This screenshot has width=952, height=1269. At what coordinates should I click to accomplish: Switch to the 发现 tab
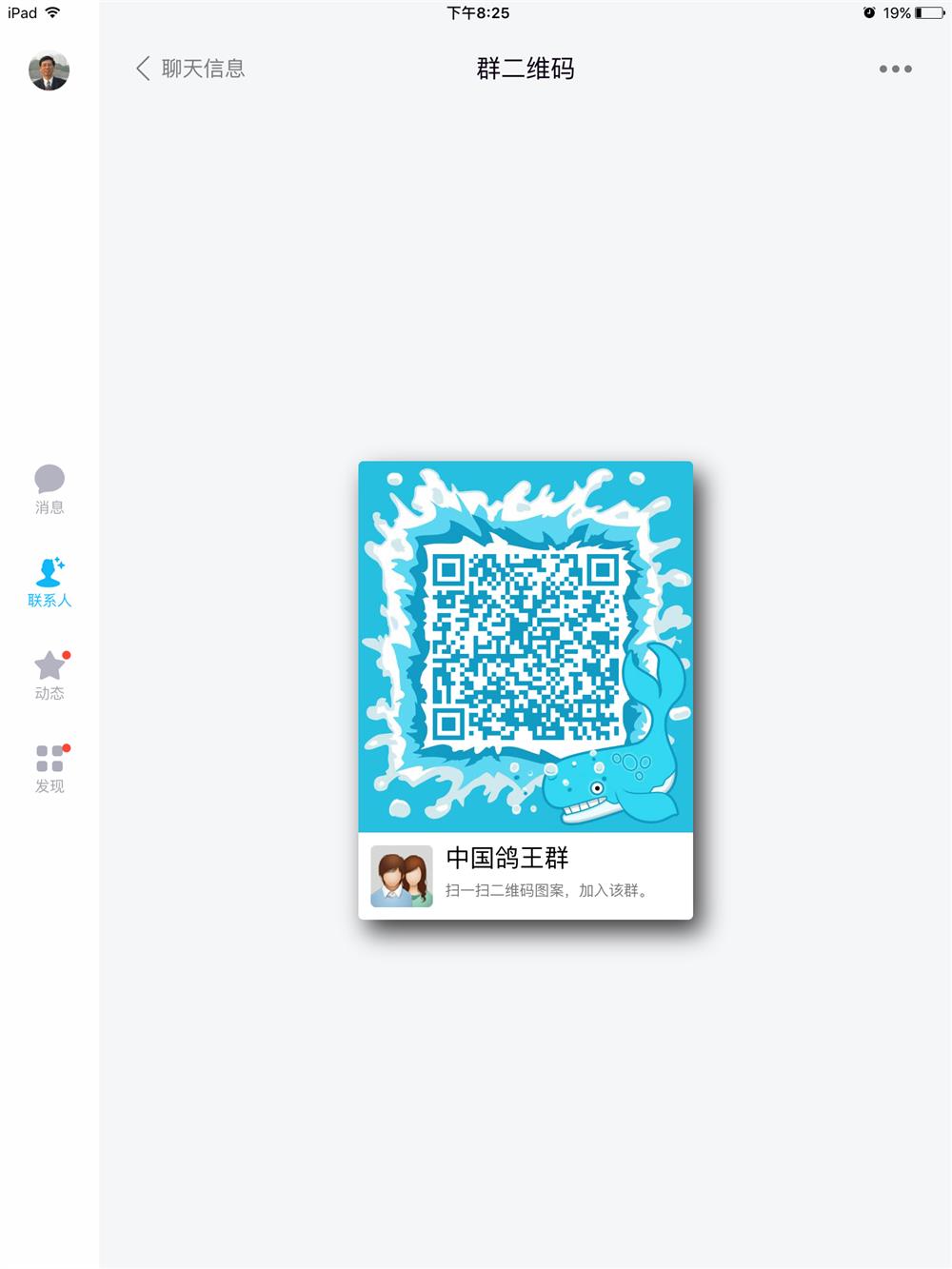(50, 768)
